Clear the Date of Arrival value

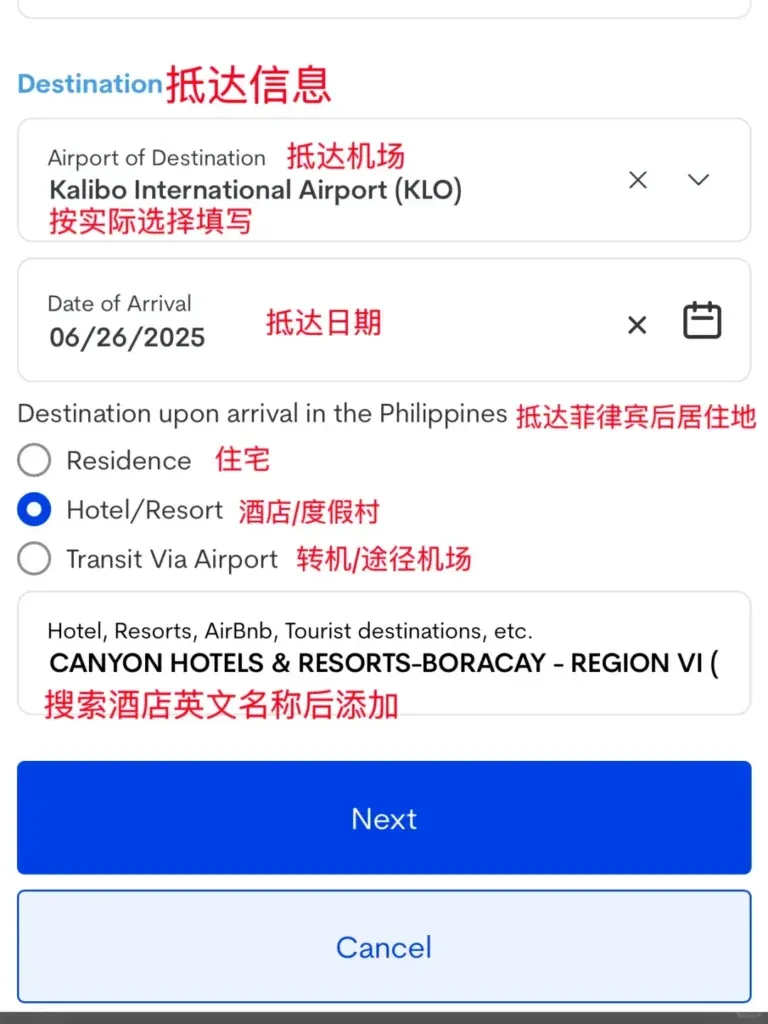click(x=637, y=325)
